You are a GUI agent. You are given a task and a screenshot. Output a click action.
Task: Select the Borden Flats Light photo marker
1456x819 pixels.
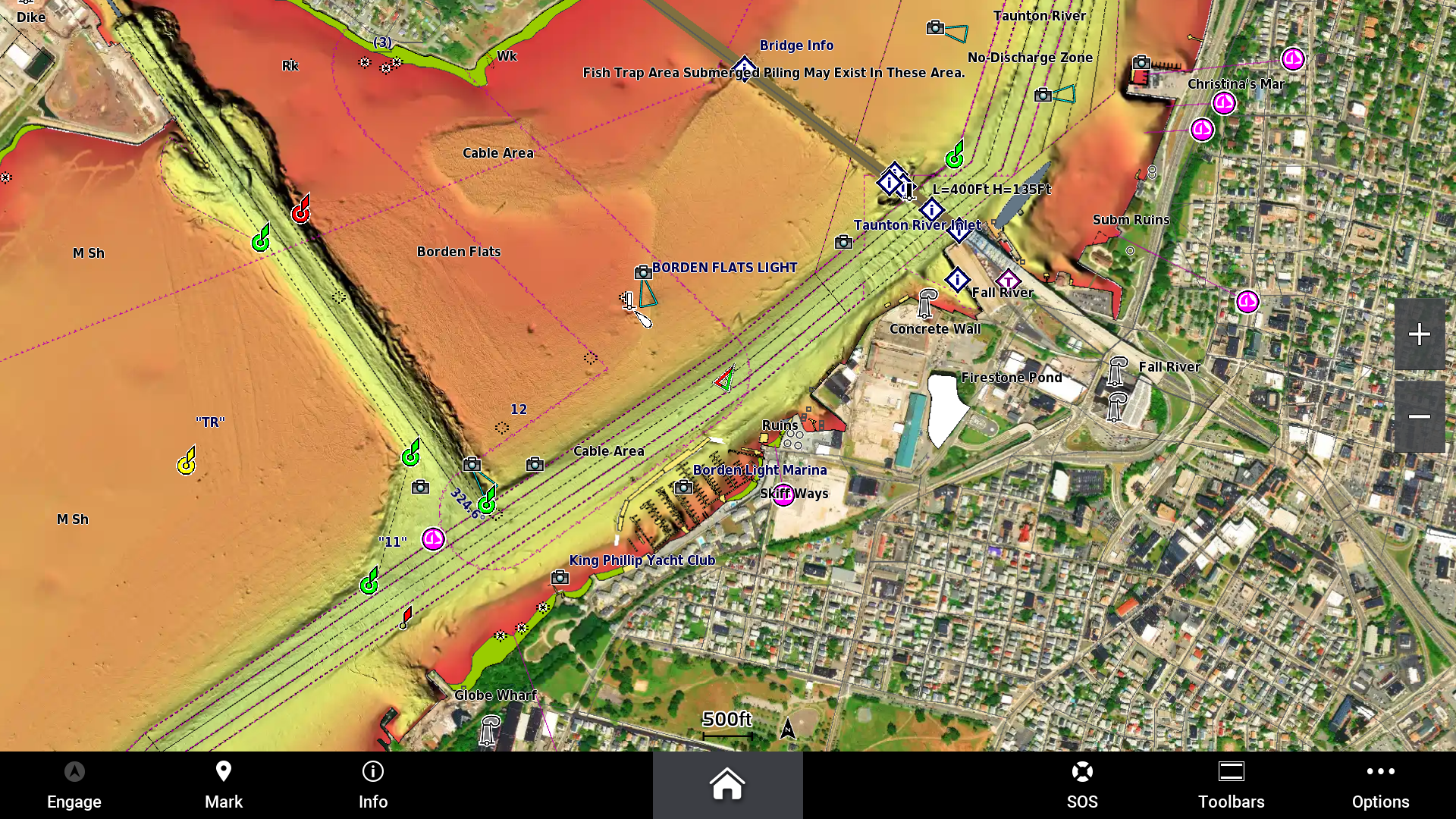643,272
